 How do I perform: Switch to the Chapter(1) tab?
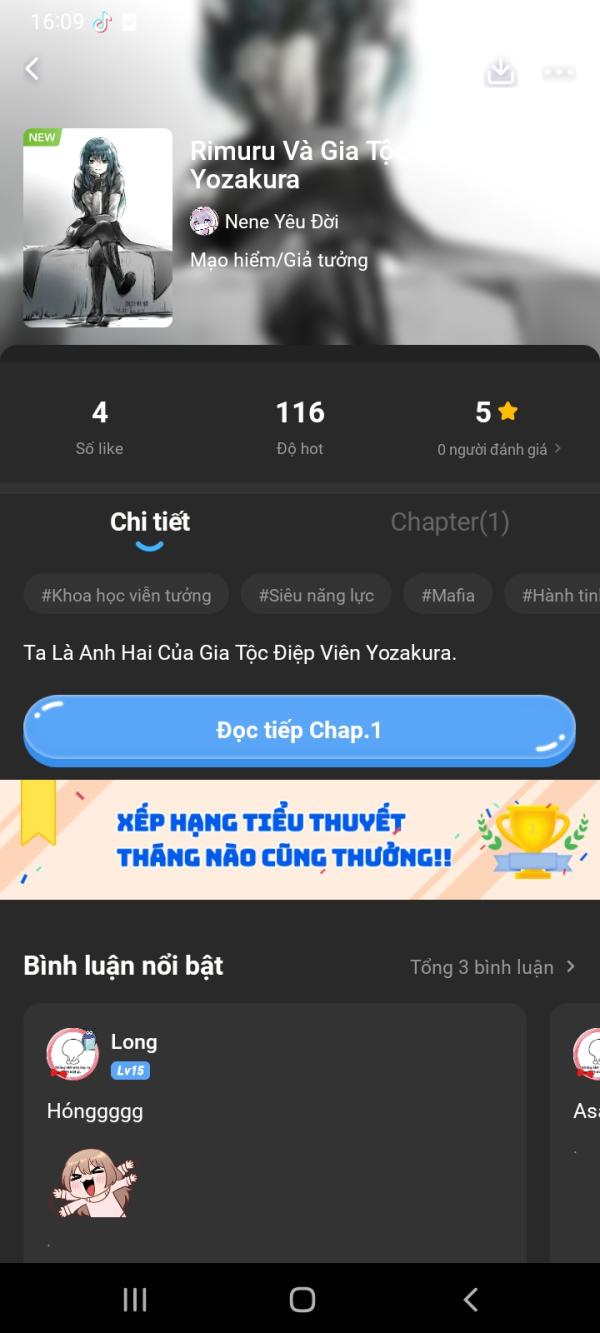pyautogui.click(x=449, y=522)
